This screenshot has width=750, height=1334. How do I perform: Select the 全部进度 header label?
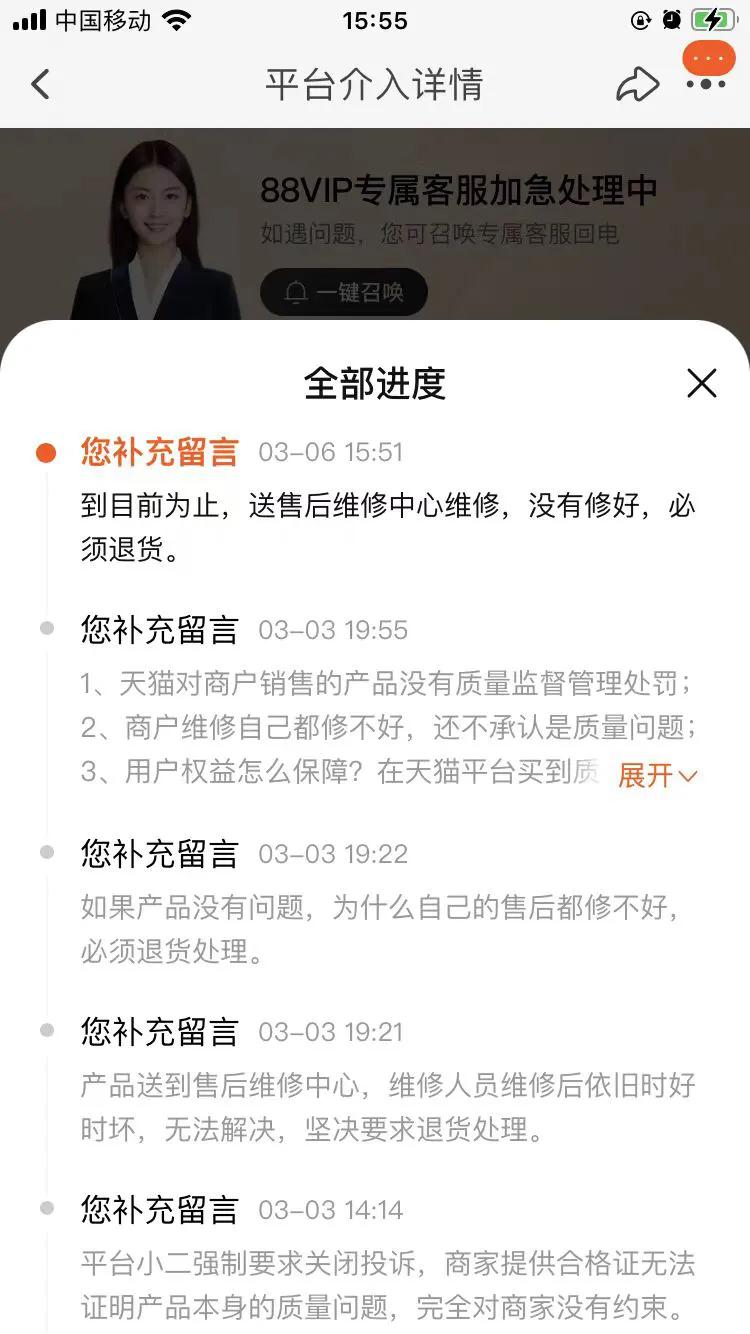tap(375, 384)
